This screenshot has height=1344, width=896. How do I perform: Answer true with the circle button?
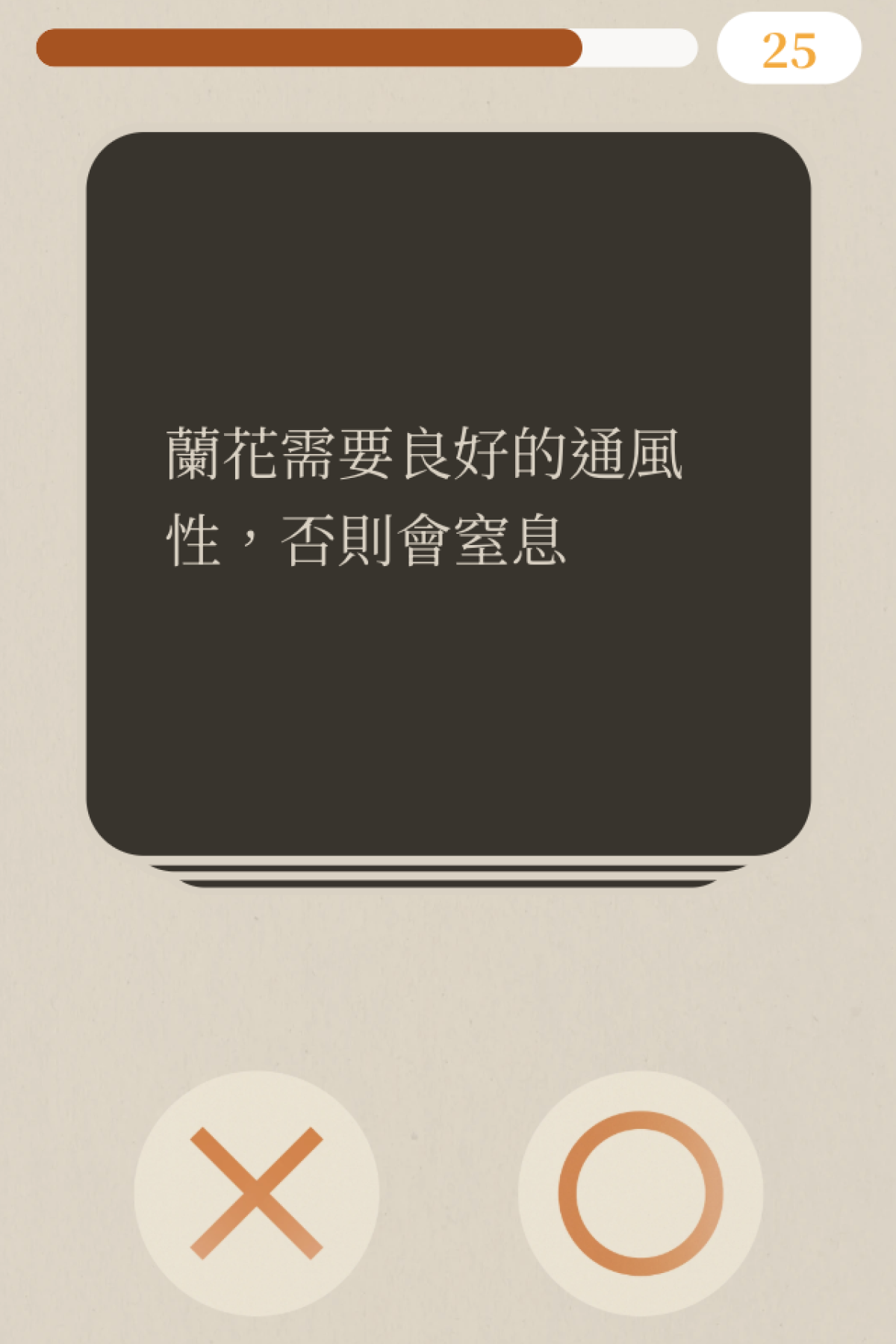tap(640, 1192)
